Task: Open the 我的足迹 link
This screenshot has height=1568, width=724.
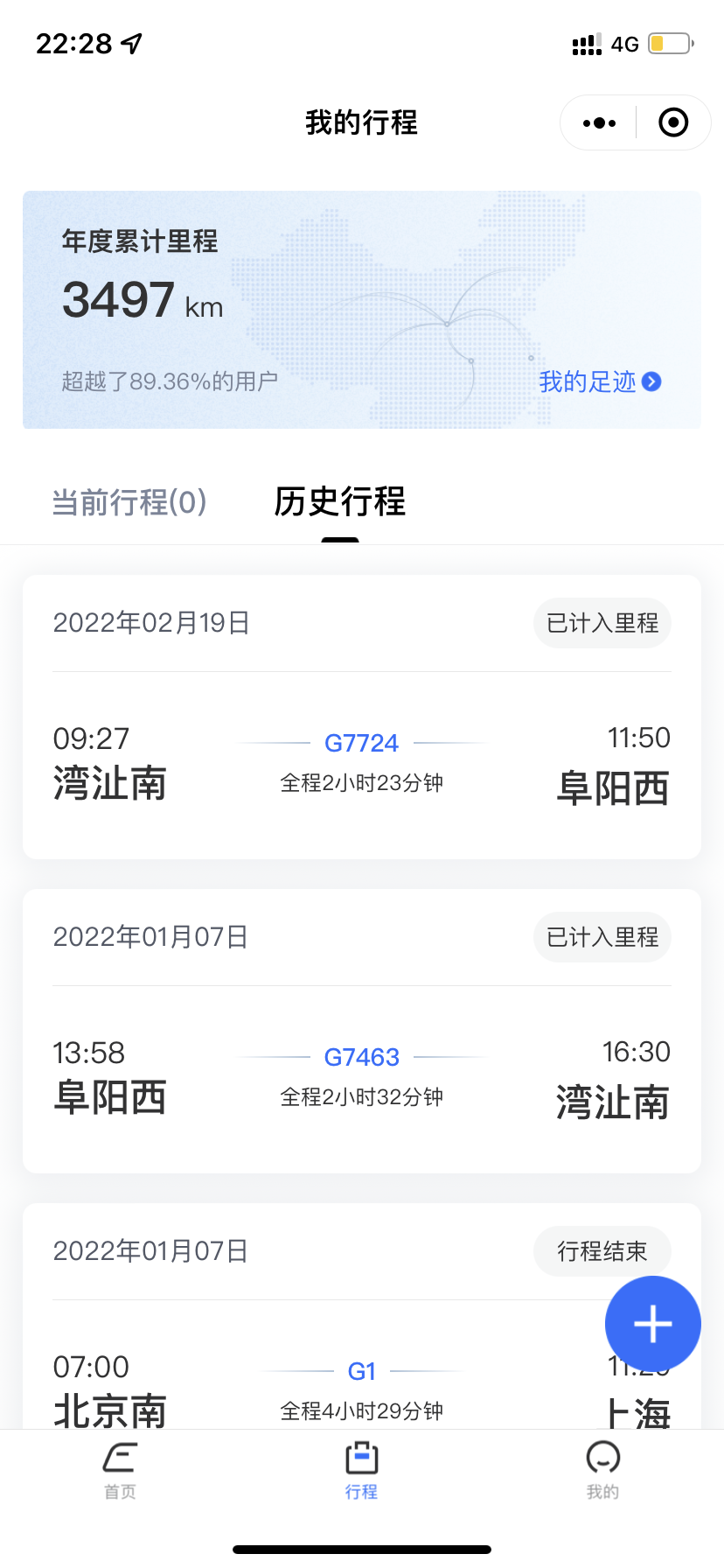Action: (600, 381)
